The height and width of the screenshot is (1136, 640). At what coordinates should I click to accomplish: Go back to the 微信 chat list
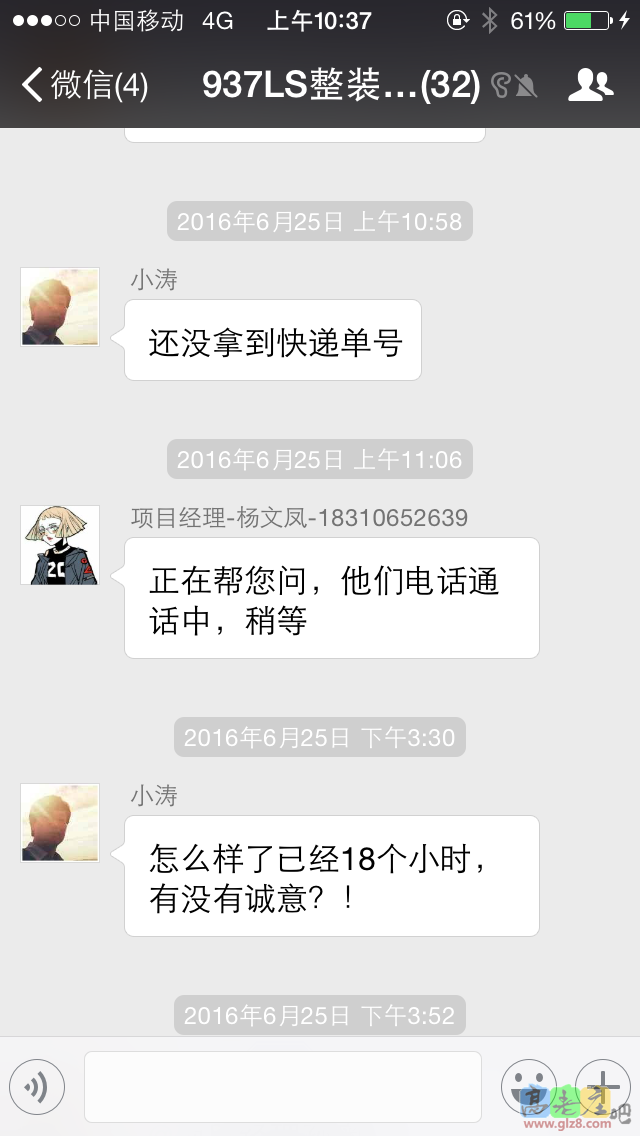(84, 85)
